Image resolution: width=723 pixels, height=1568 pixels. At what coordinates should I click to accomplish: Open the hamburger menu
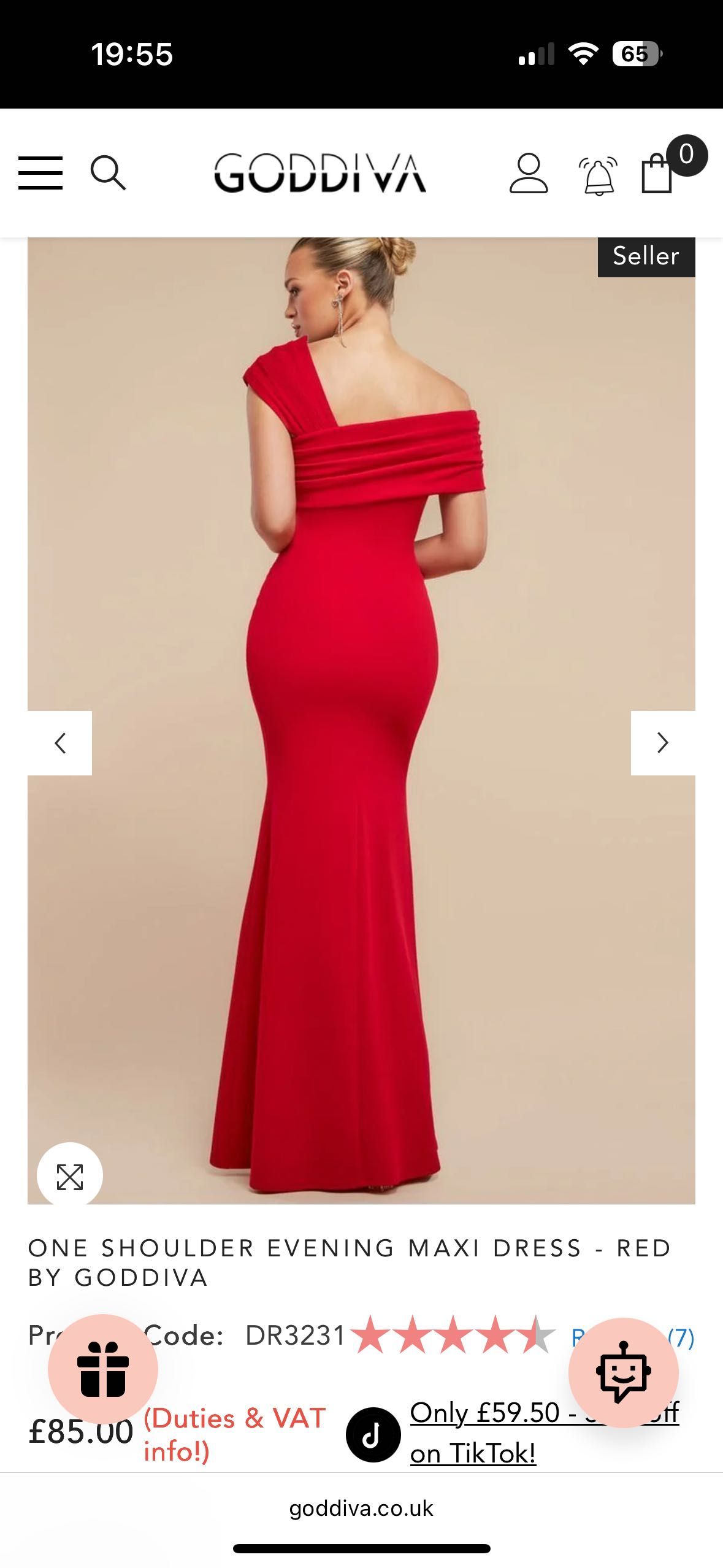tap(40, 173)
